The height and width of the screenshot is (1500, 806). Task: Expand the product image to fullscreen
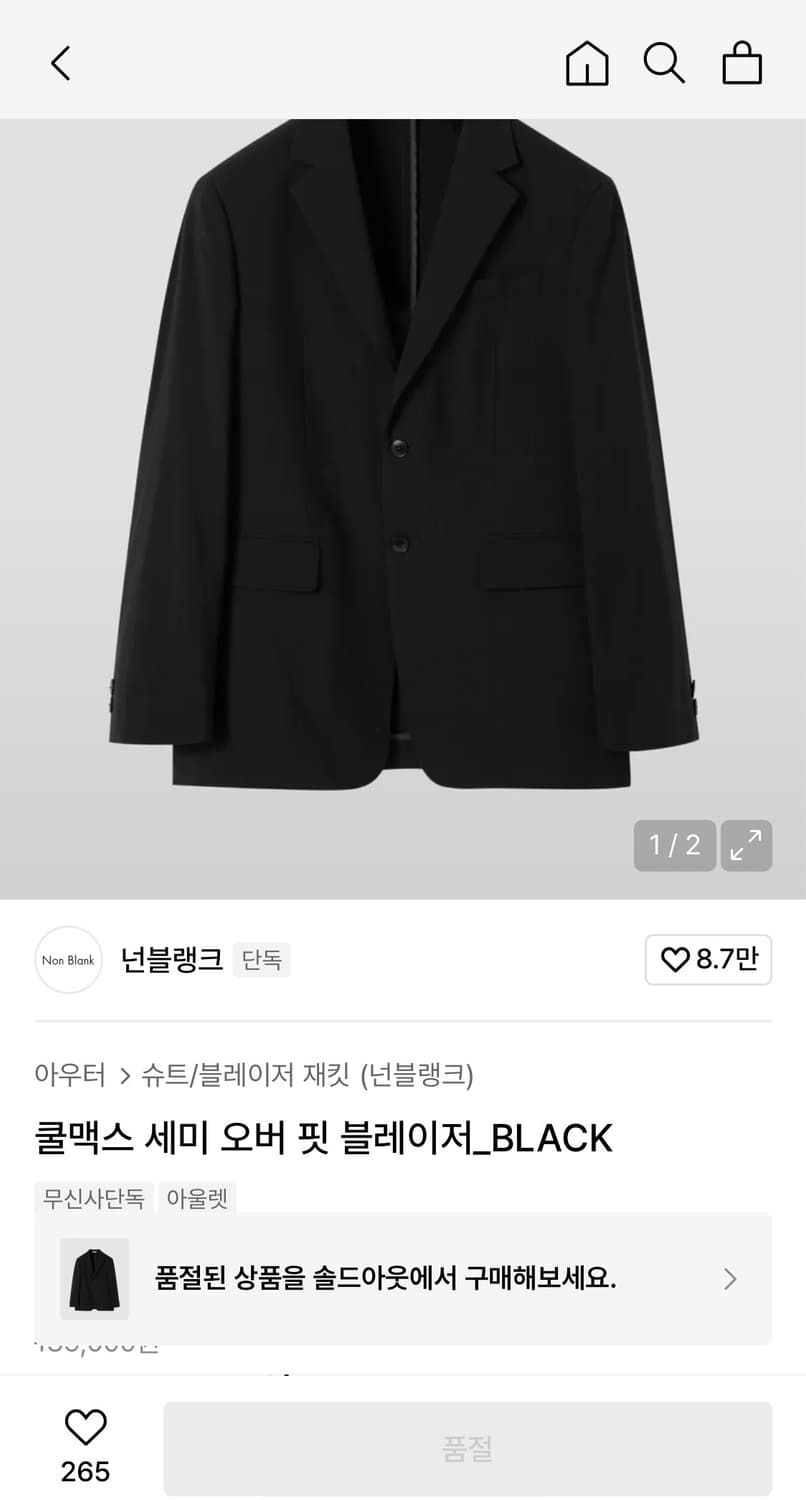pyautogui.click(x=746, y=845)
